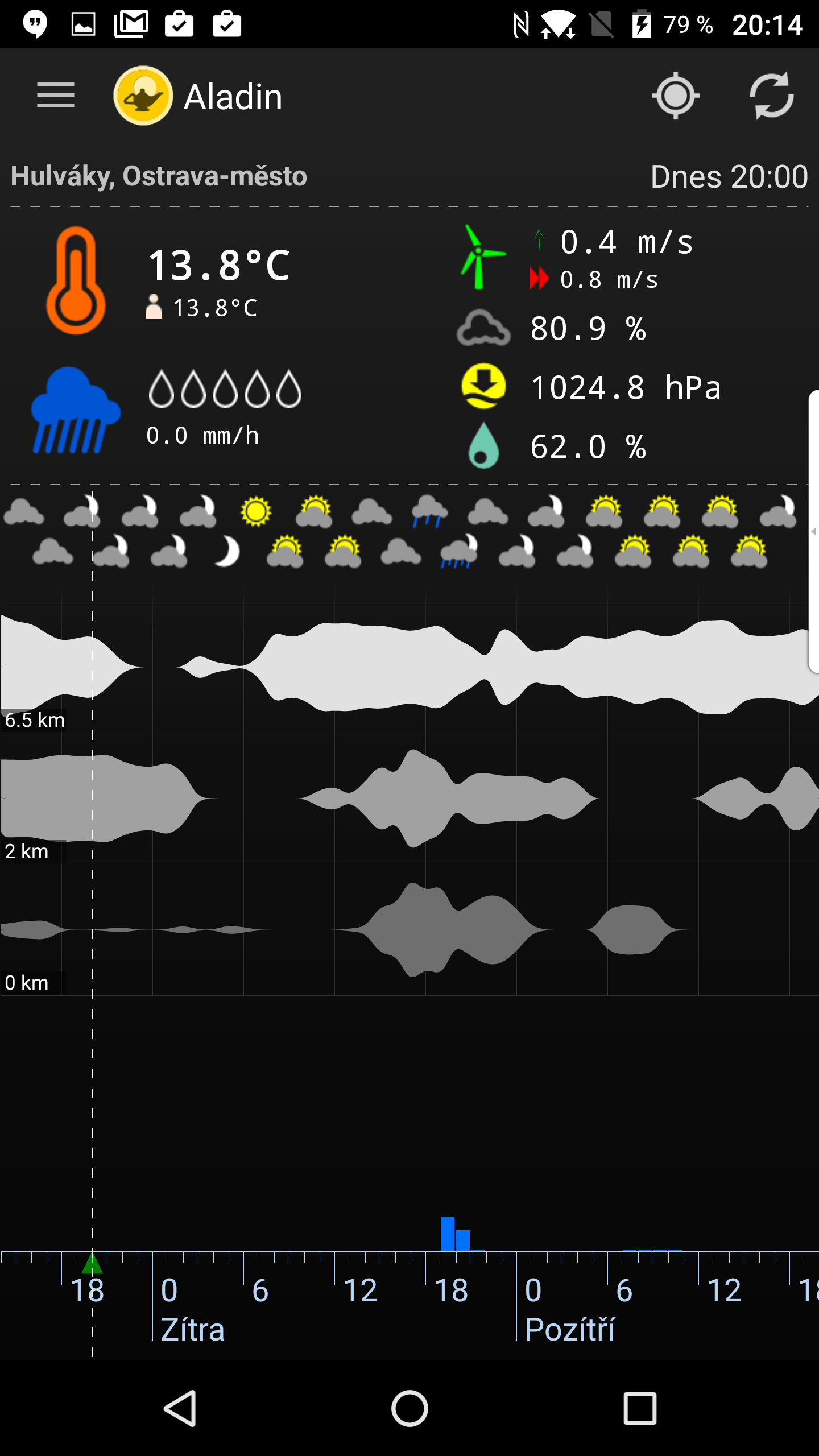Locate me with the GPS target icon

click(x=675, y=96)
